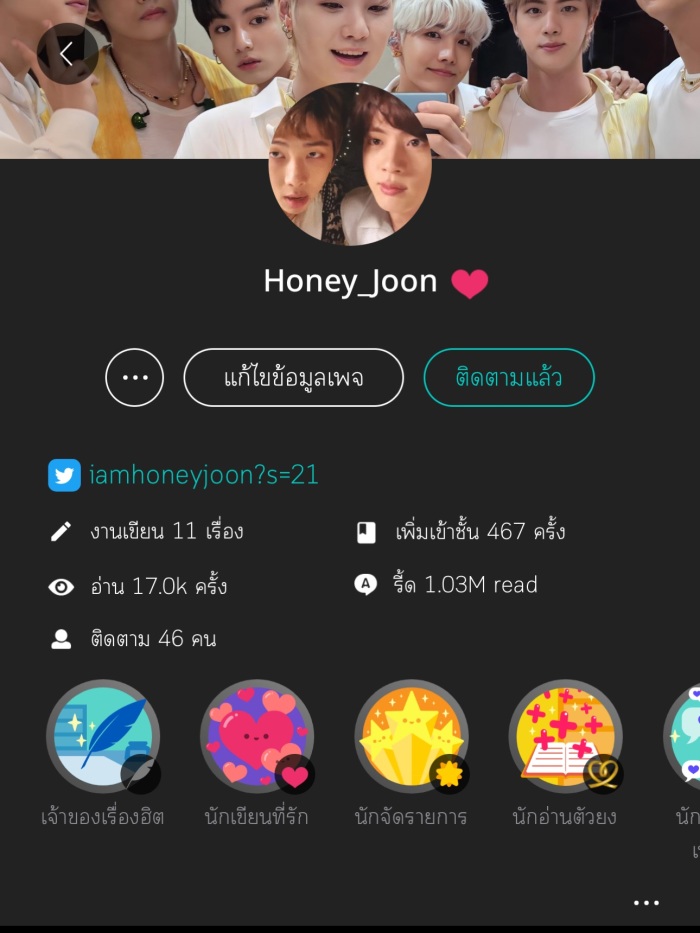700x933 pixels.
Task: Tap the ติดตามแล้ว following button
Action: pos(508,378)
